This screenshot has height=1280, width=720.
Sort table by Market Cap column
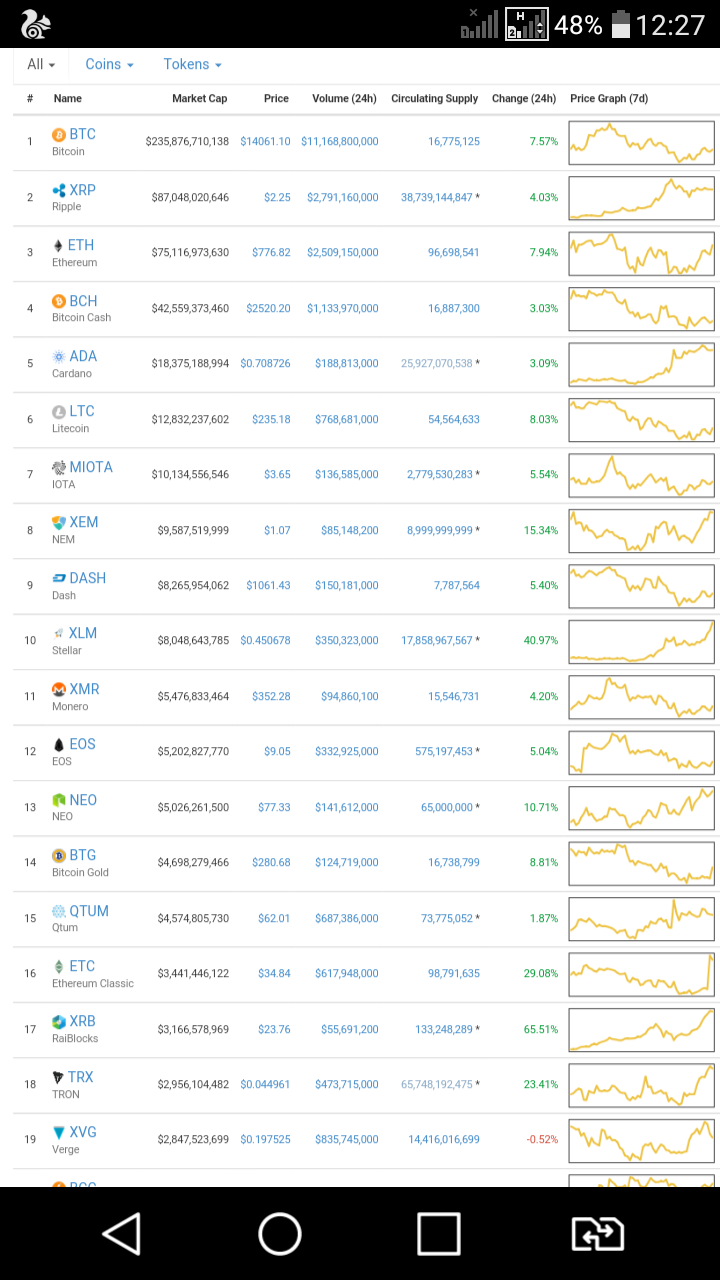(199, 98)
